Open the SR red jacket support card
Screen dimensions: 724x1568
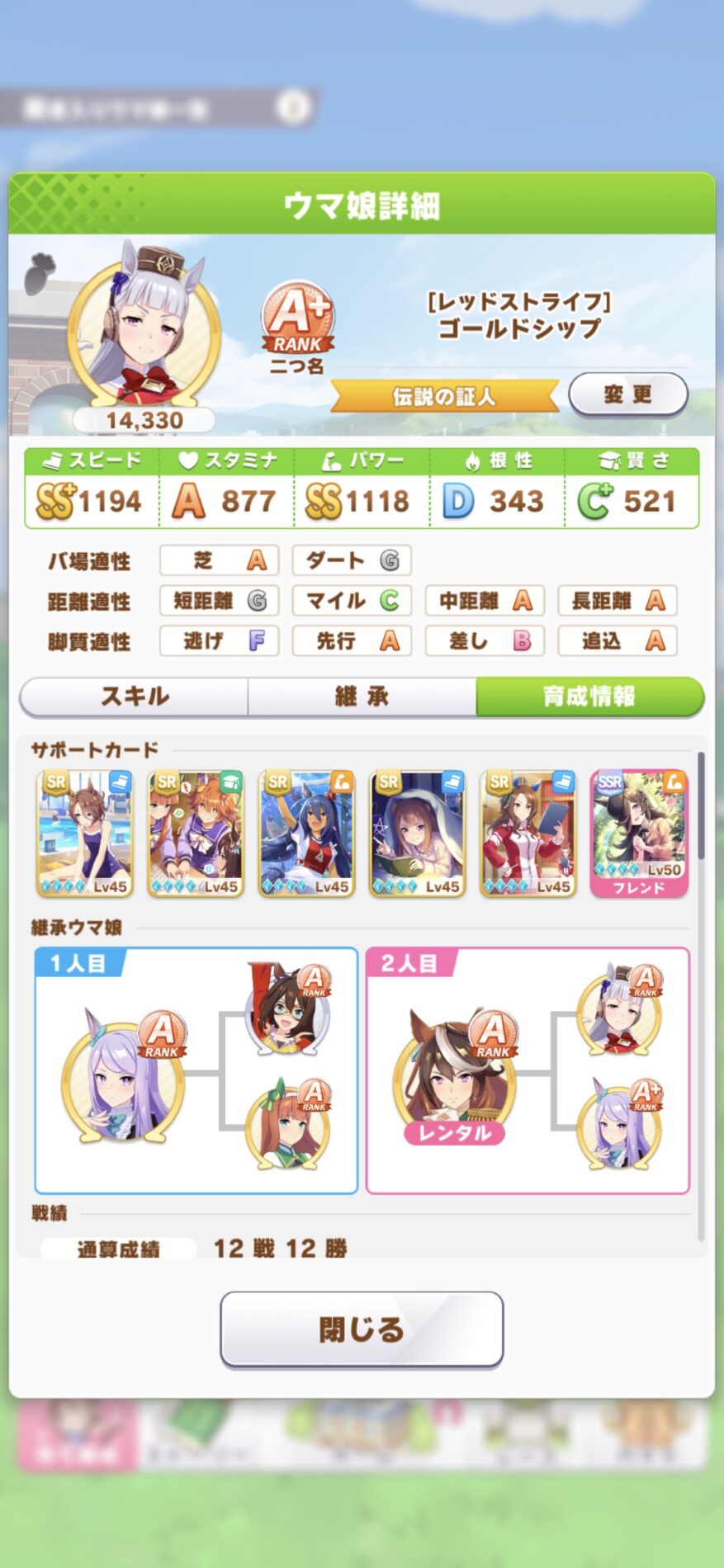528,834
